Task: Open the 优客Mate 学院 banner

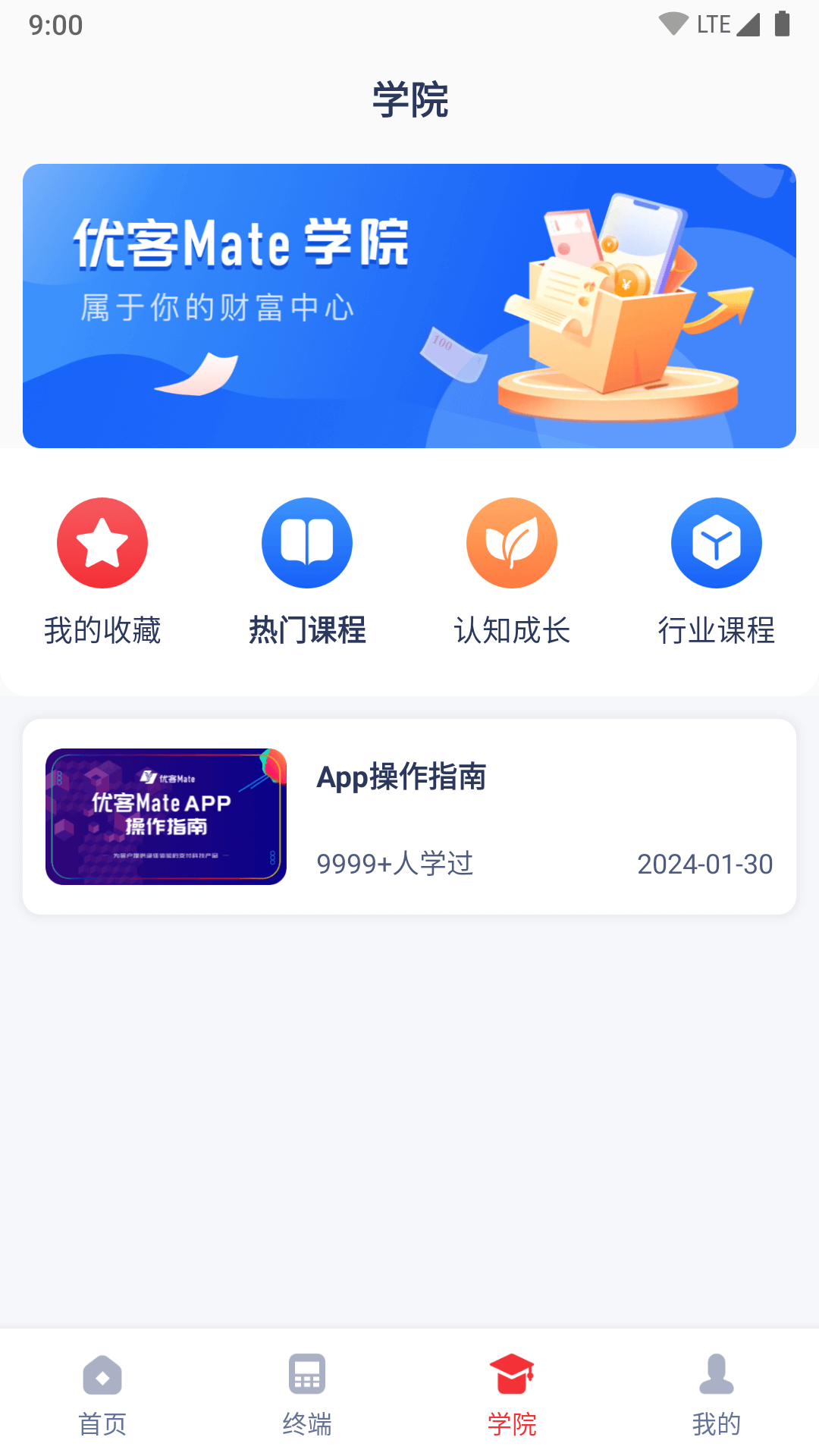Action: pyautogui.click(x=409, y=303)
